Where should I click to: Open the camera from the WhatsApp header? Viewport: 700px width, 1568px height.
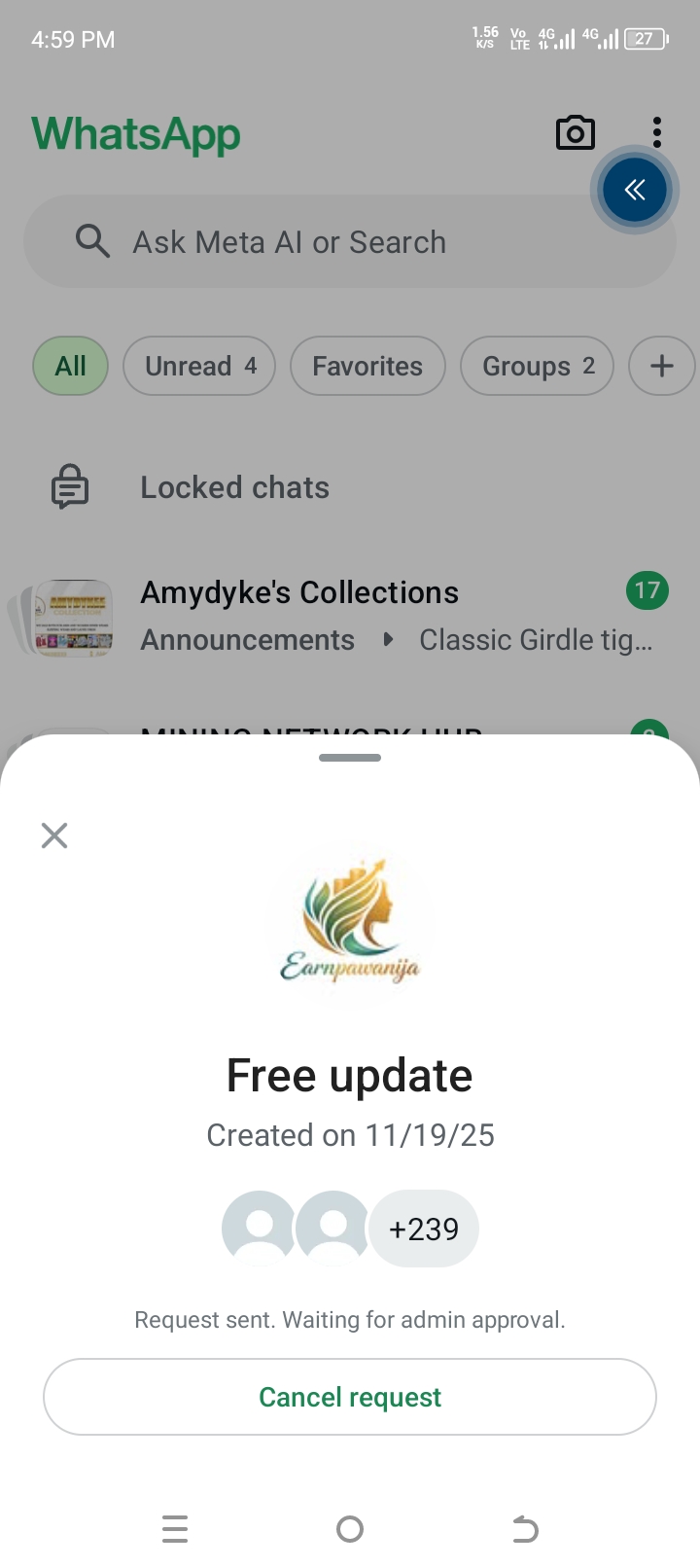point(575,133)
